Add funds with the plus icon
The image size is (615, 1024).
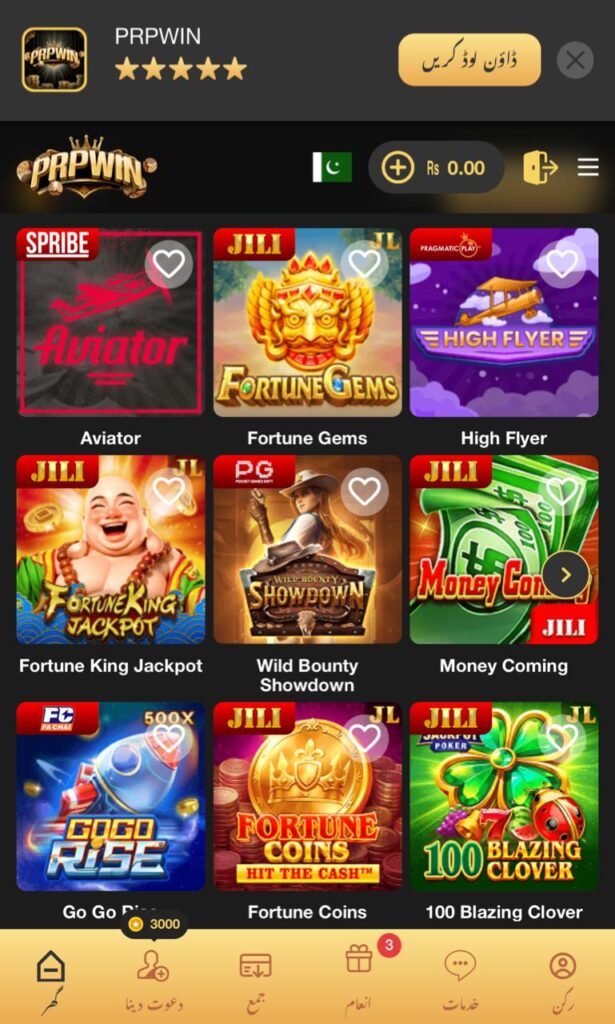[x=398, y=167]
